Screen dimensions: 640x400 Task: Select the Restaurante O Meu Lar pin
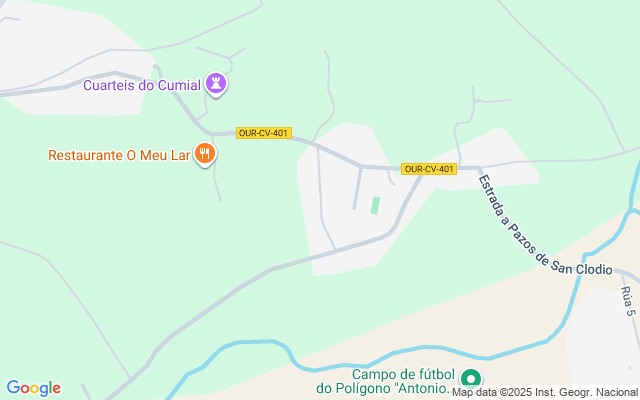(x=205, y=154)
